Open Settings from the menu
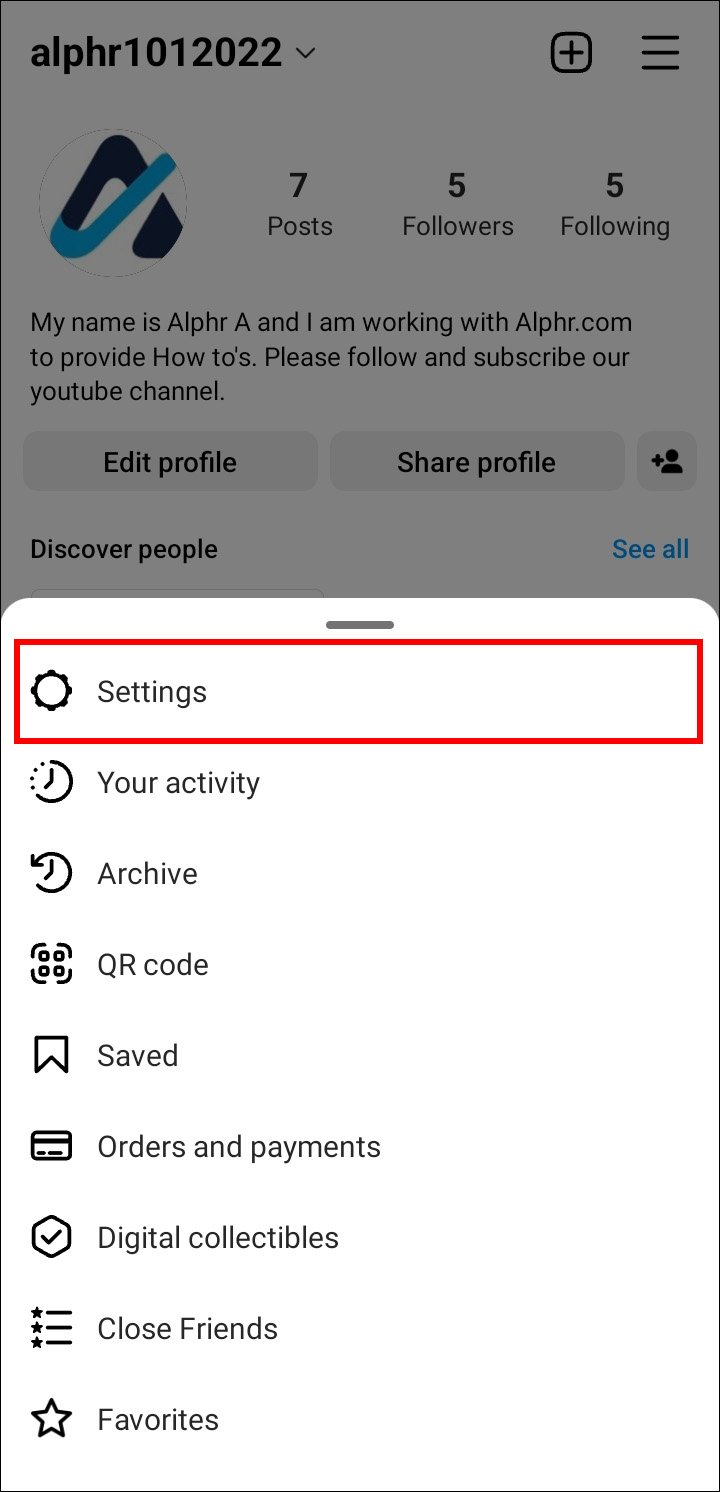Screen dimensions: 720x1492 tap(152, 692)
